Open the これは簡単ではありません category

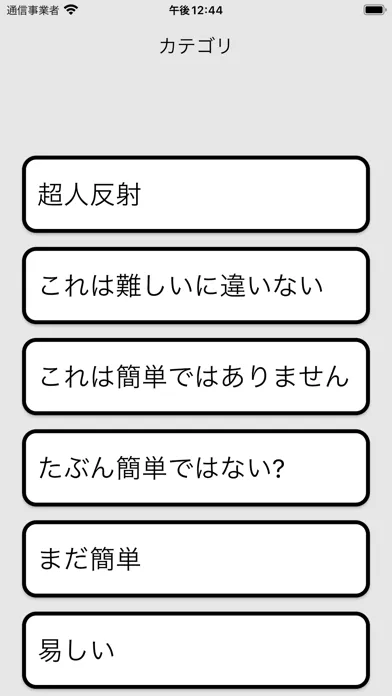click(x=196, y=376)
